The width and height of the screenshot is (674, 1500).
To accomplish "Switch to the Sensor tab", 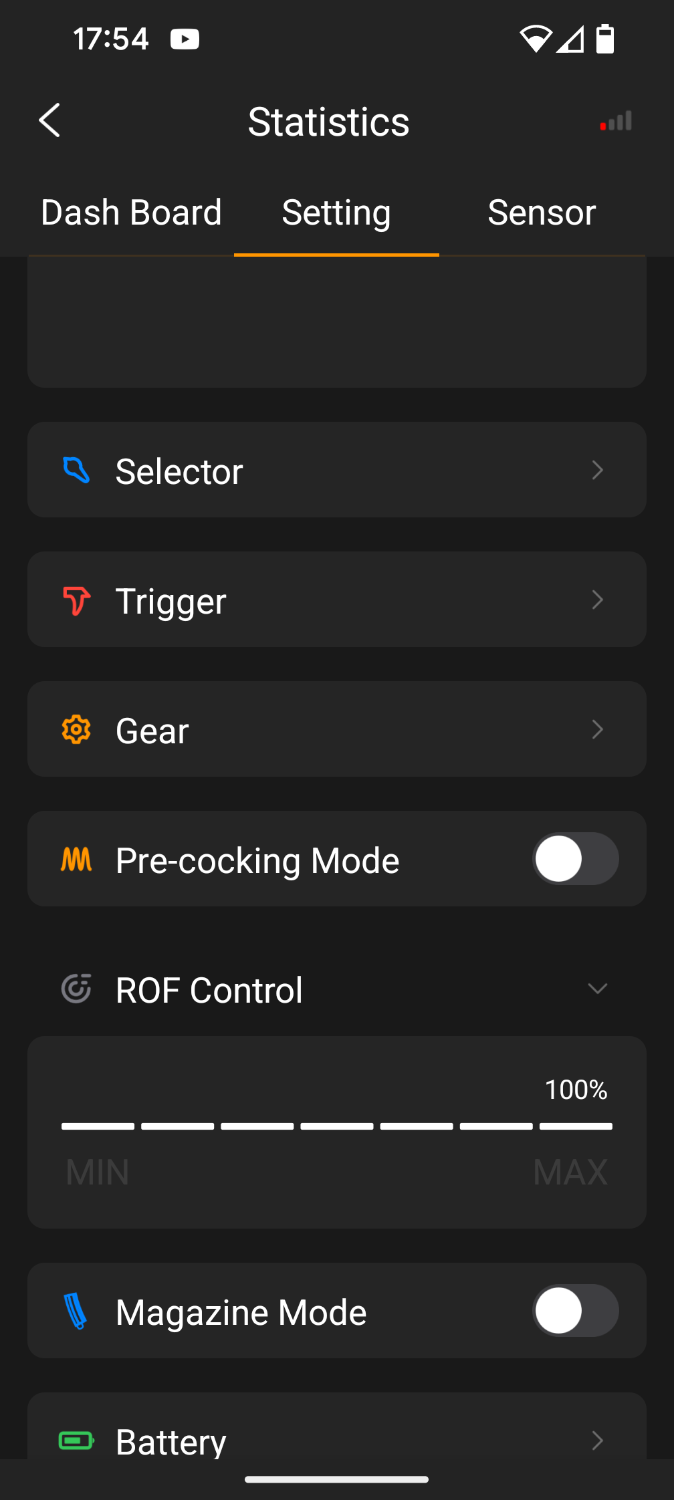I will click(x=541, y=212).
